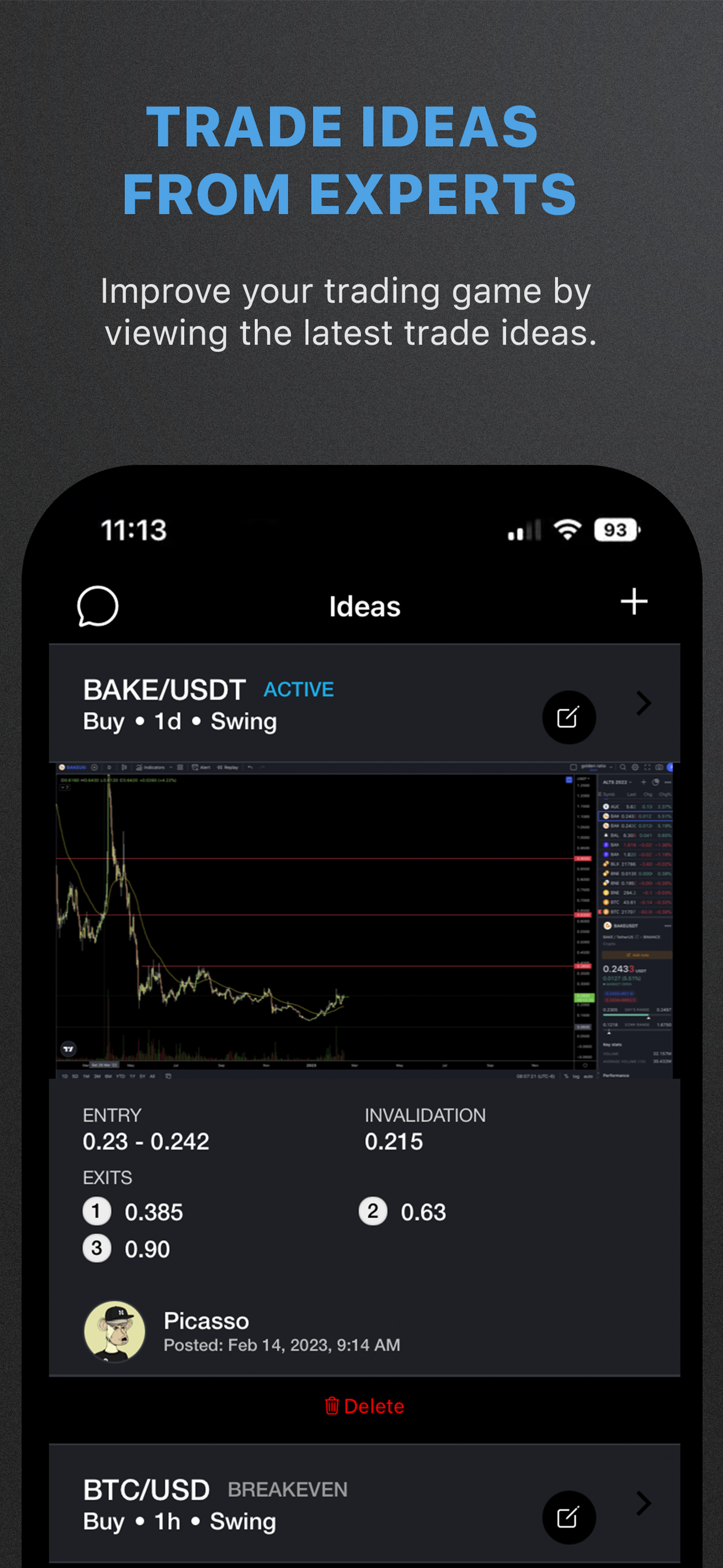
Task: Switch to the ALTS 2022 watchlist tab
Action: click(x=615, y=783)
